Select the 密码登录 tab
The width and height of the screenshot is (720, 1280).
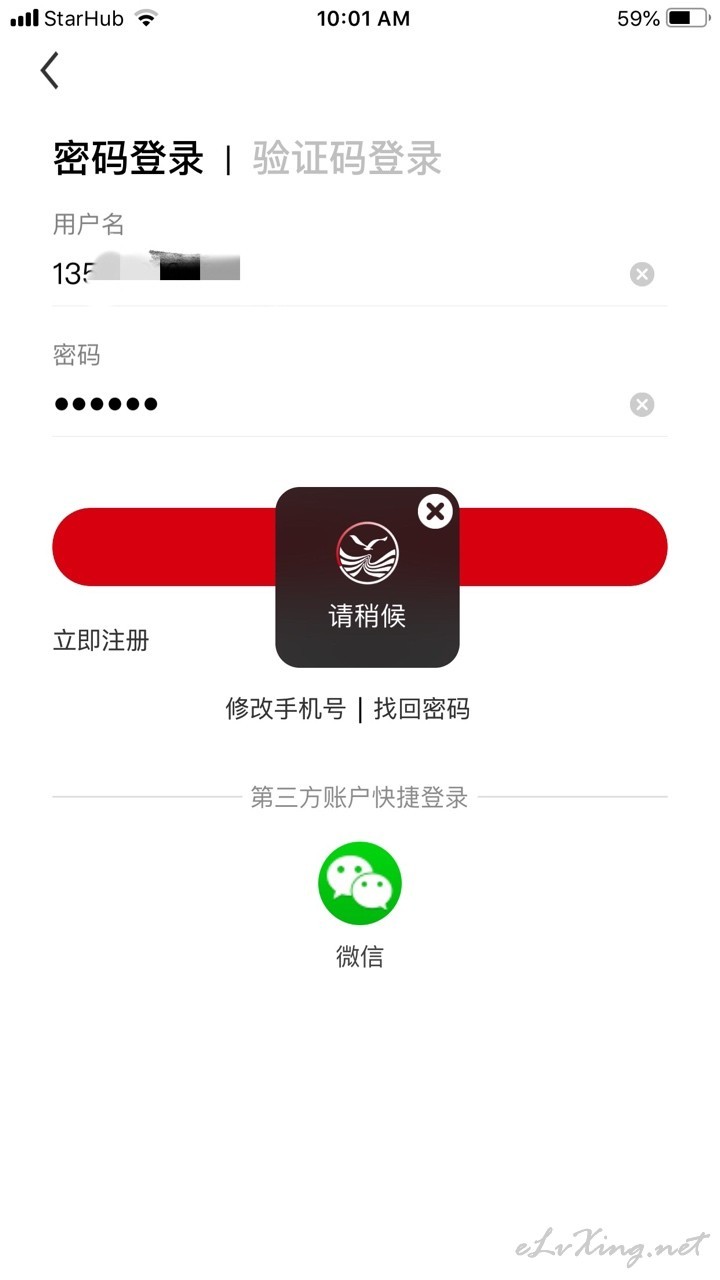coord(128,158)
